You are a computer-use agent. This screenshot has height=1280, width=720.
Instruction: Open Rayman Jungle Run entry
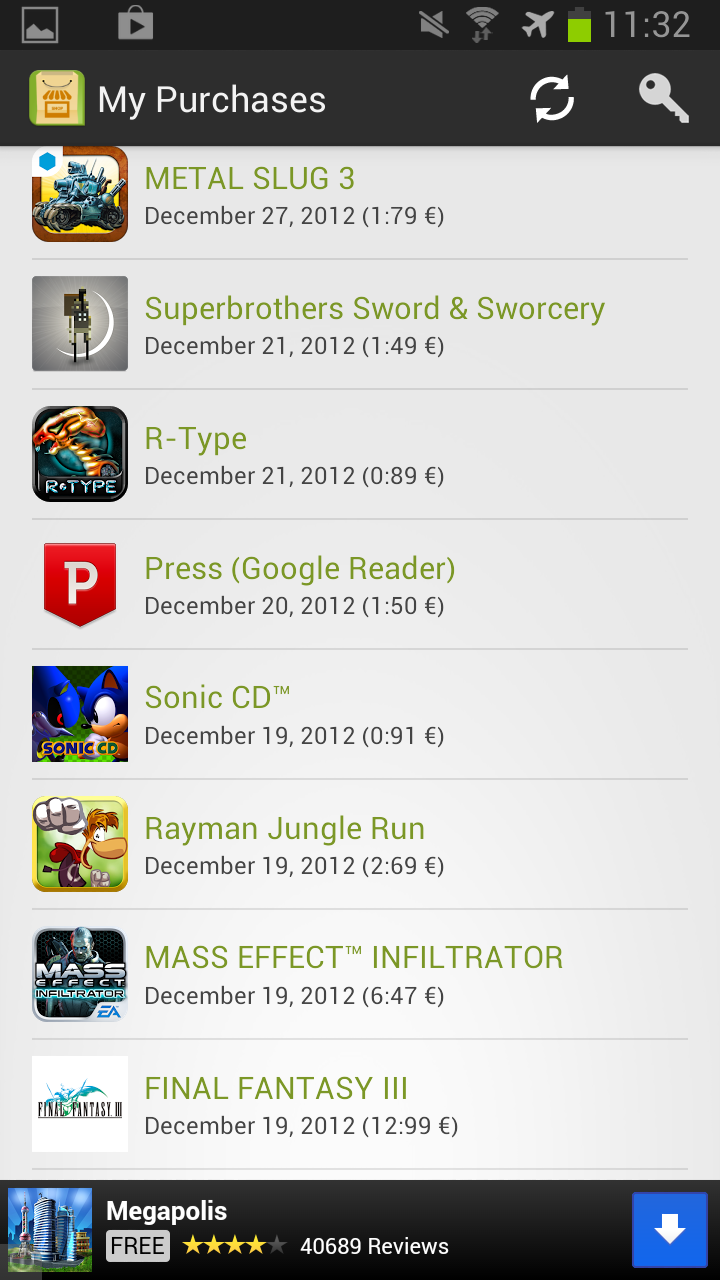tap(360, 844)
